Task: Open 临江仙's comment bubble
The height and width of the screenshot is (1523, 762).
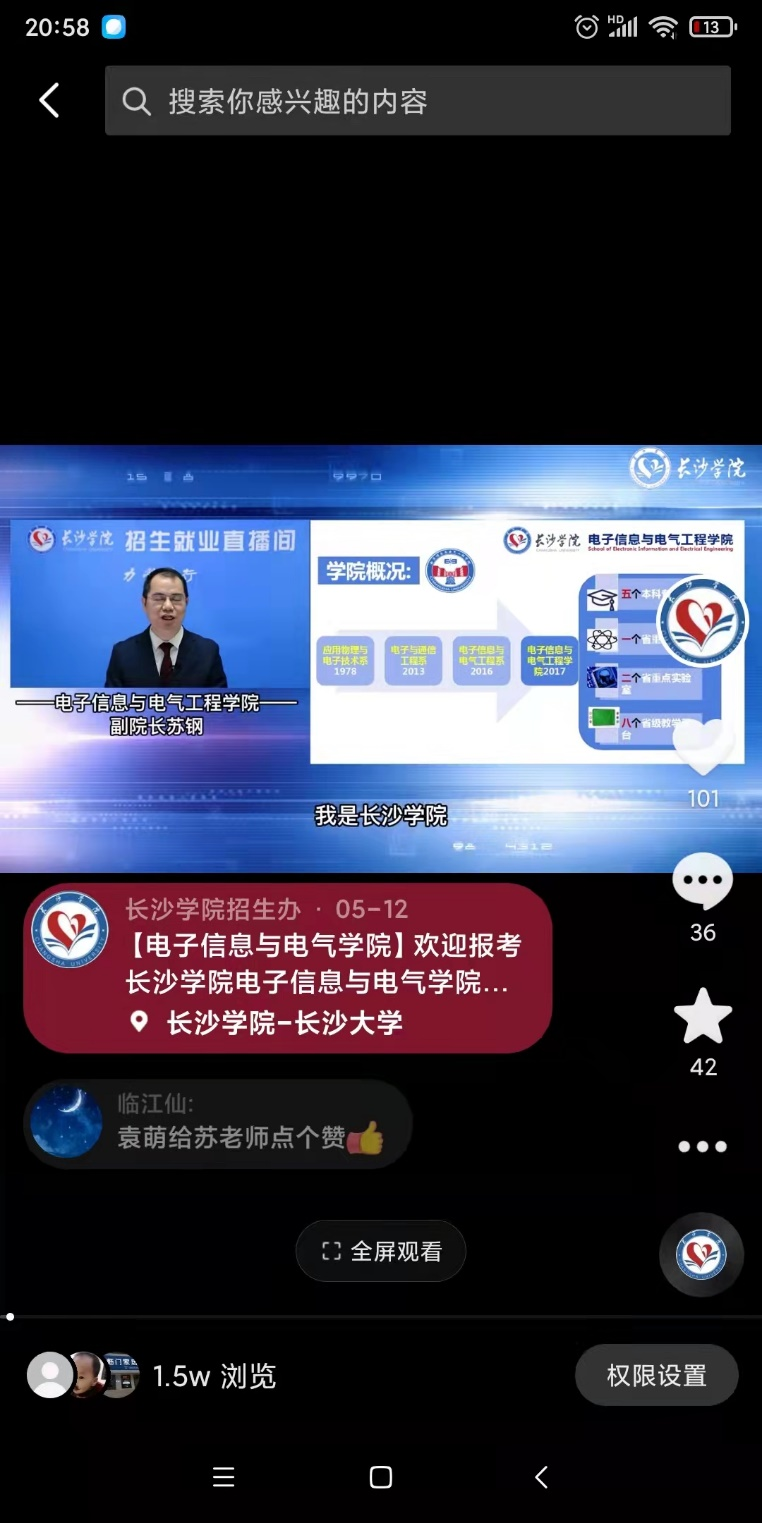Action: 218,1124
